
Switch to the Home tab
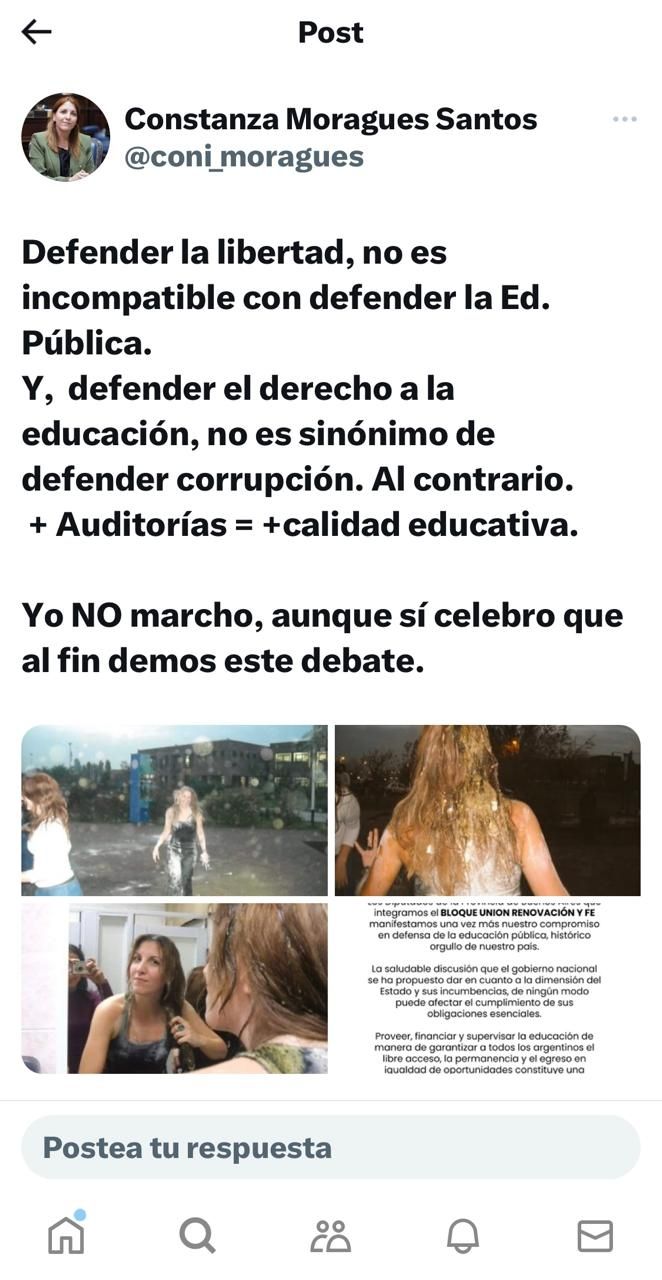tap(66, 1236)
